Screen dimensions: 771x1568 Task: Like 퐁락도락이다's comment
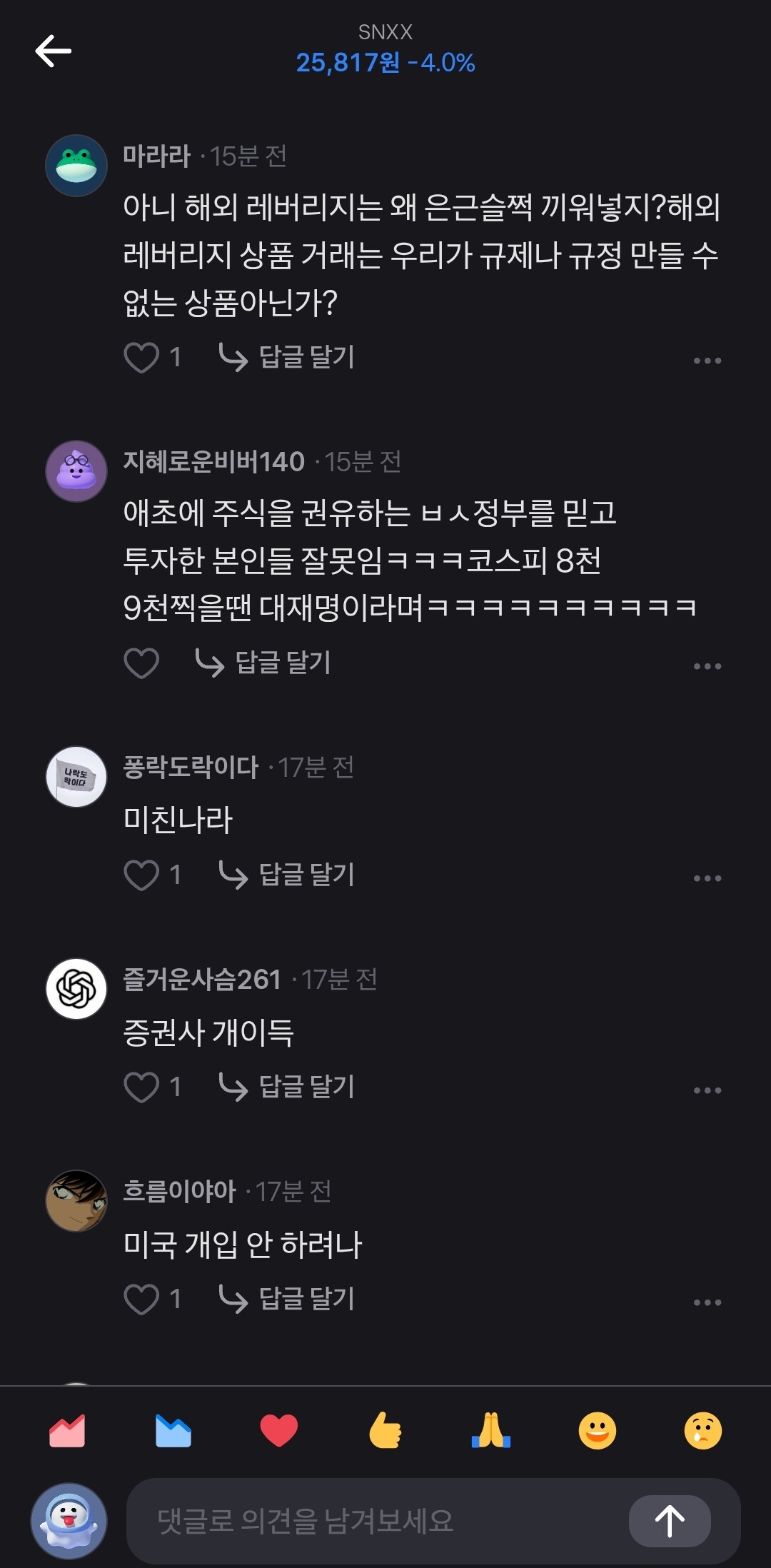tap(141, 875)
